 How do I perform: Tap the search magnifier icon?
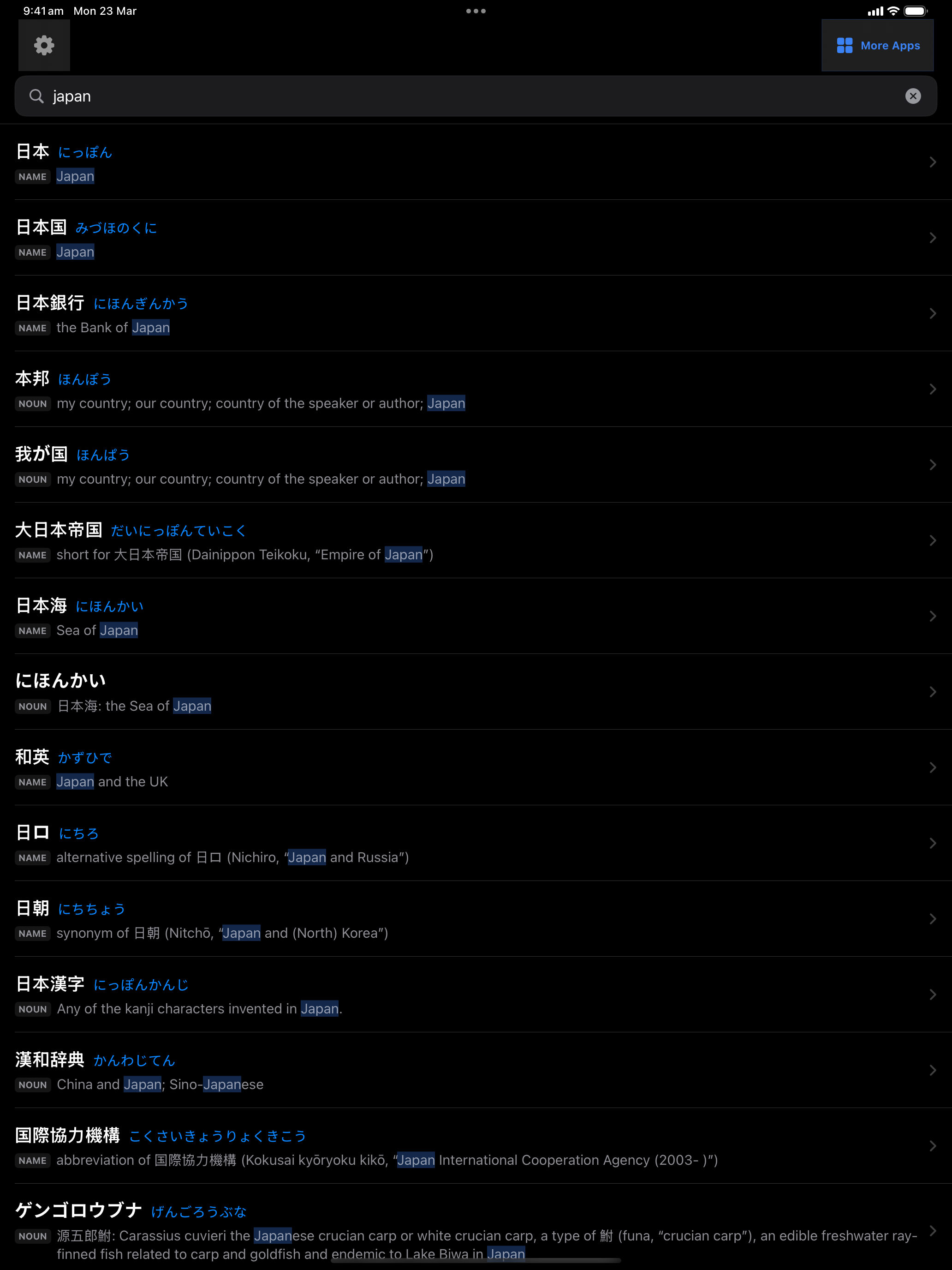click(x=36, y=96)
